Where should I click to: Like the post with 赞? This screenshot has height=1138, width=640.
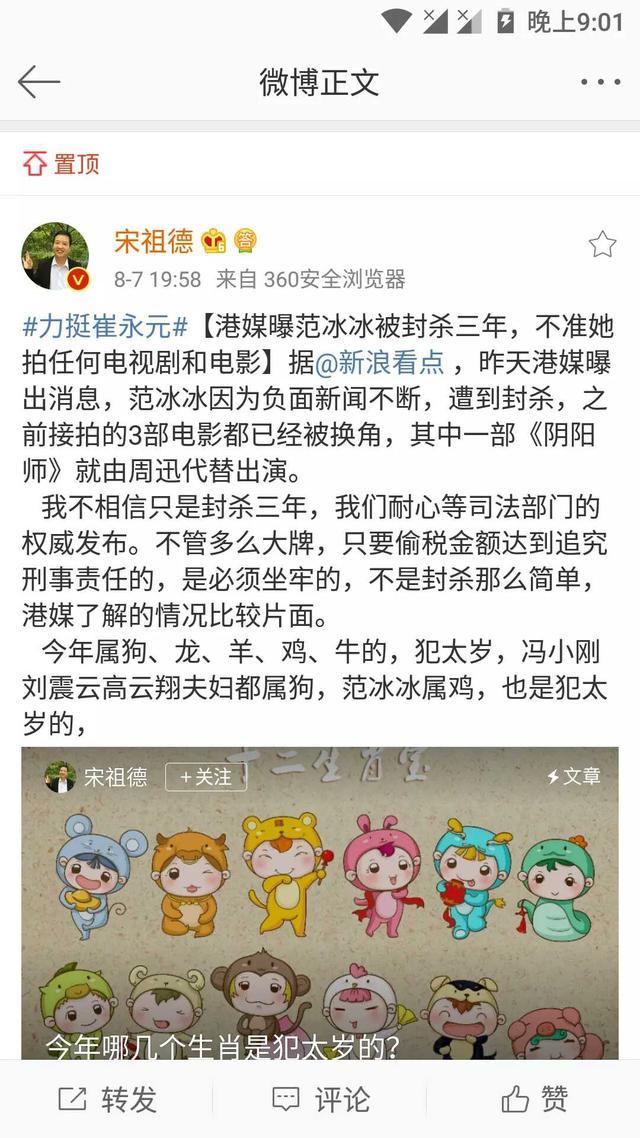pos(534,1100)
